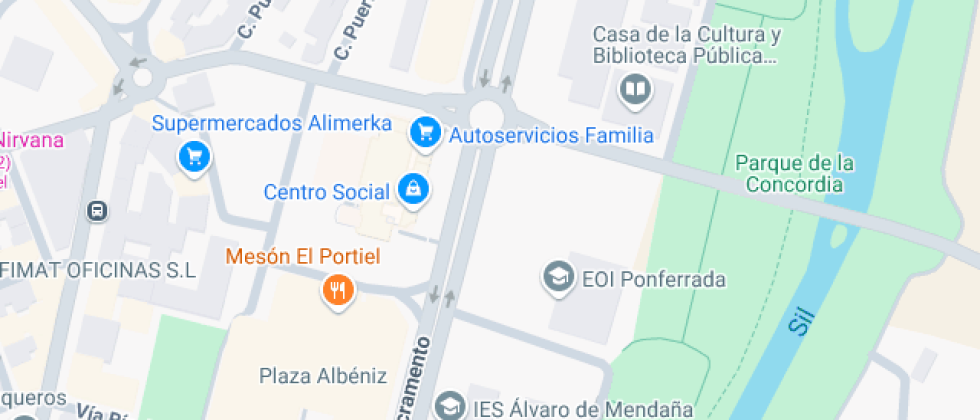Select the EOI Ponferrada school pin
Screen dimensions: 980x420
point(559,278)
